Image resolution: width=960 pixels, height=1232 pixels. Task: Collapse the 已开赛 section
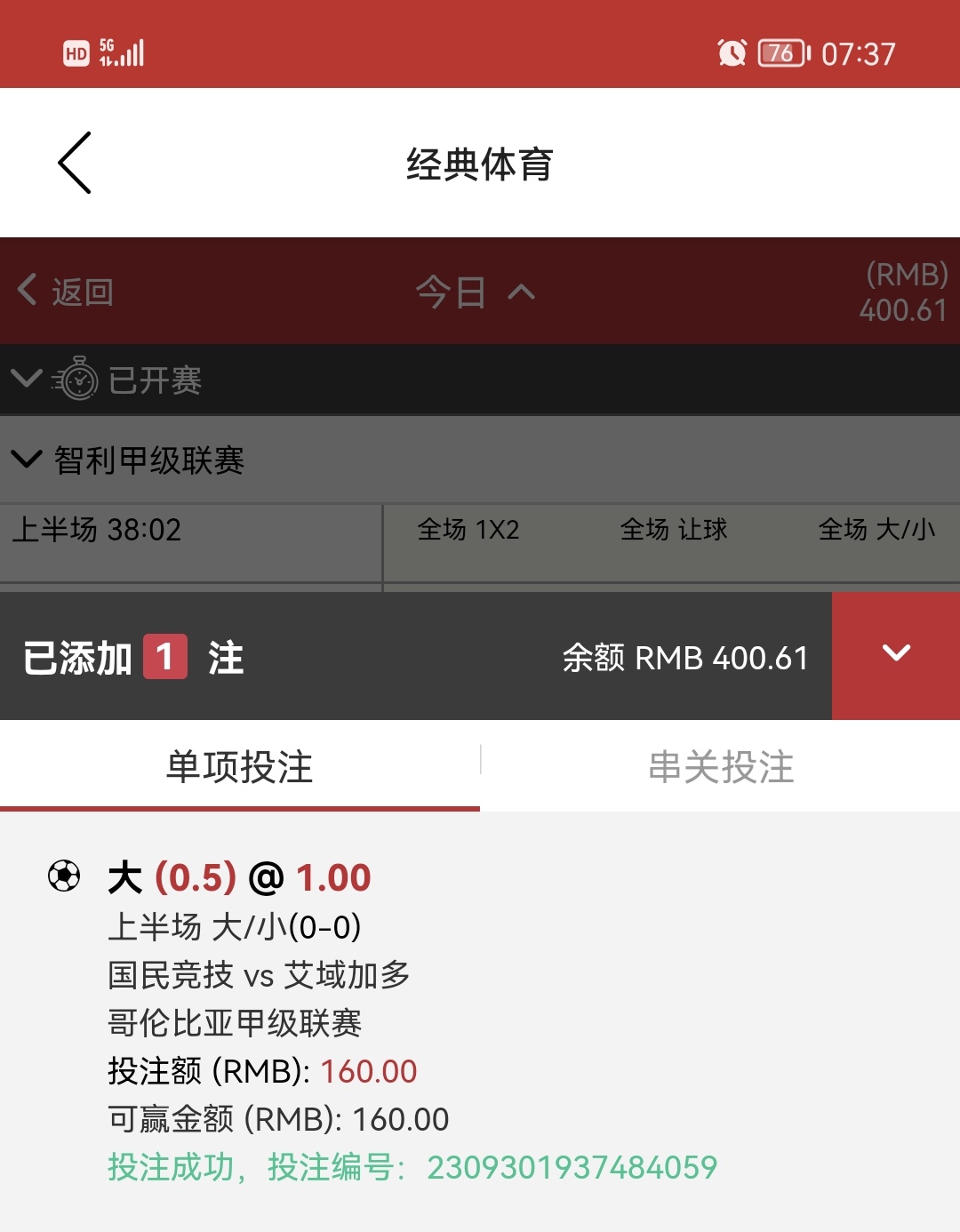click(x=27, y=380)
